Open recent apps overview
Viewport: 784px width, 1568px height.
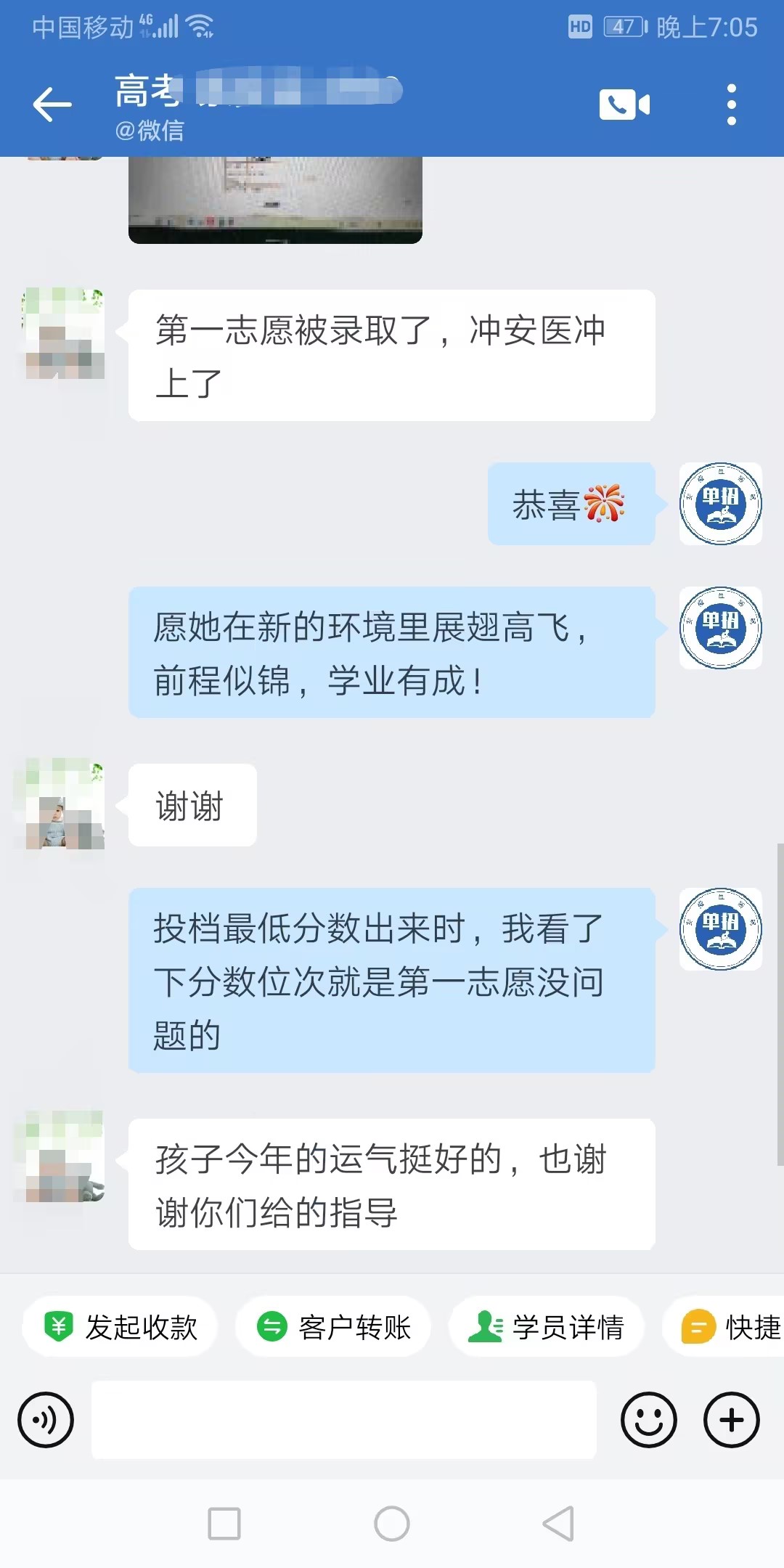pyautogui.click(x=224, y=1523)
